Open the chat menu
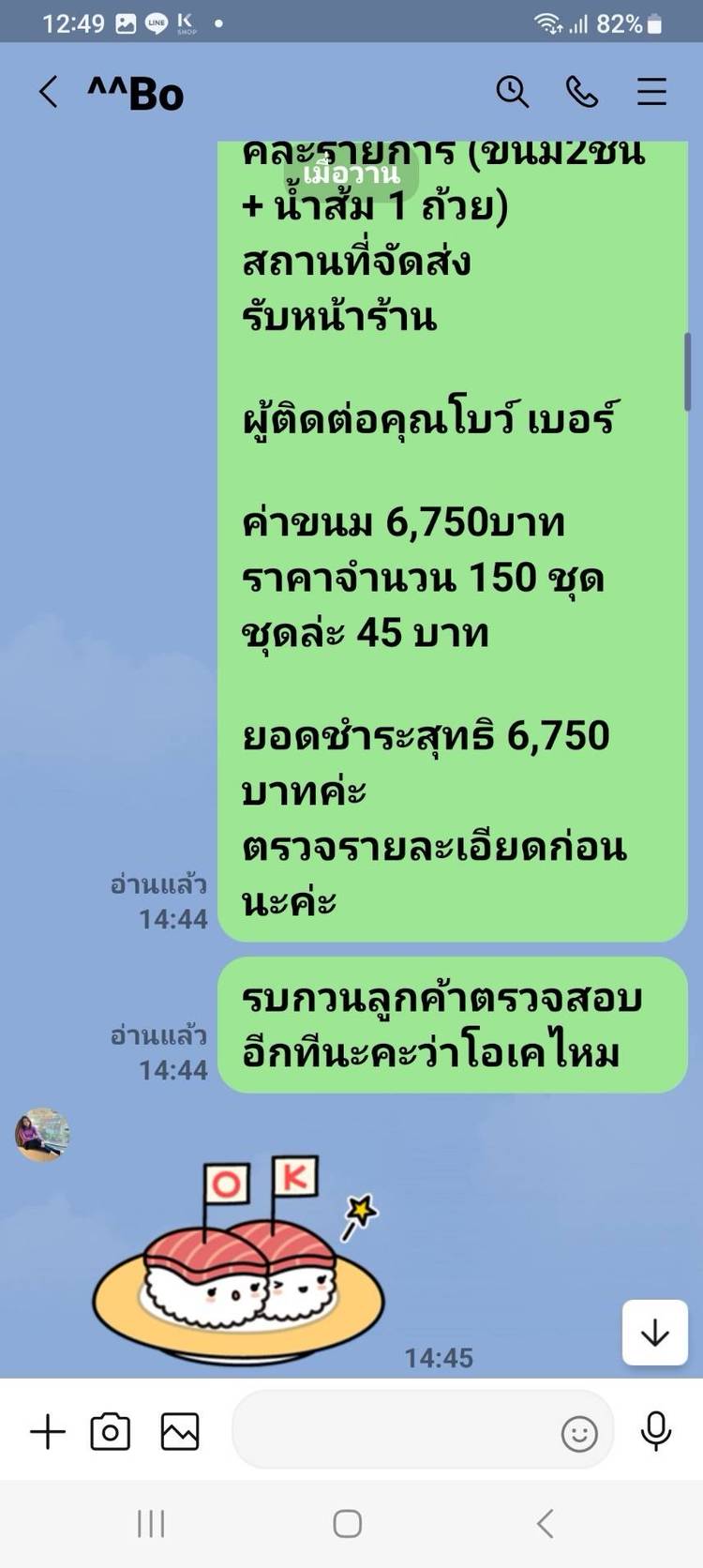Screen dimensions: 703x1568 point(651,92)
